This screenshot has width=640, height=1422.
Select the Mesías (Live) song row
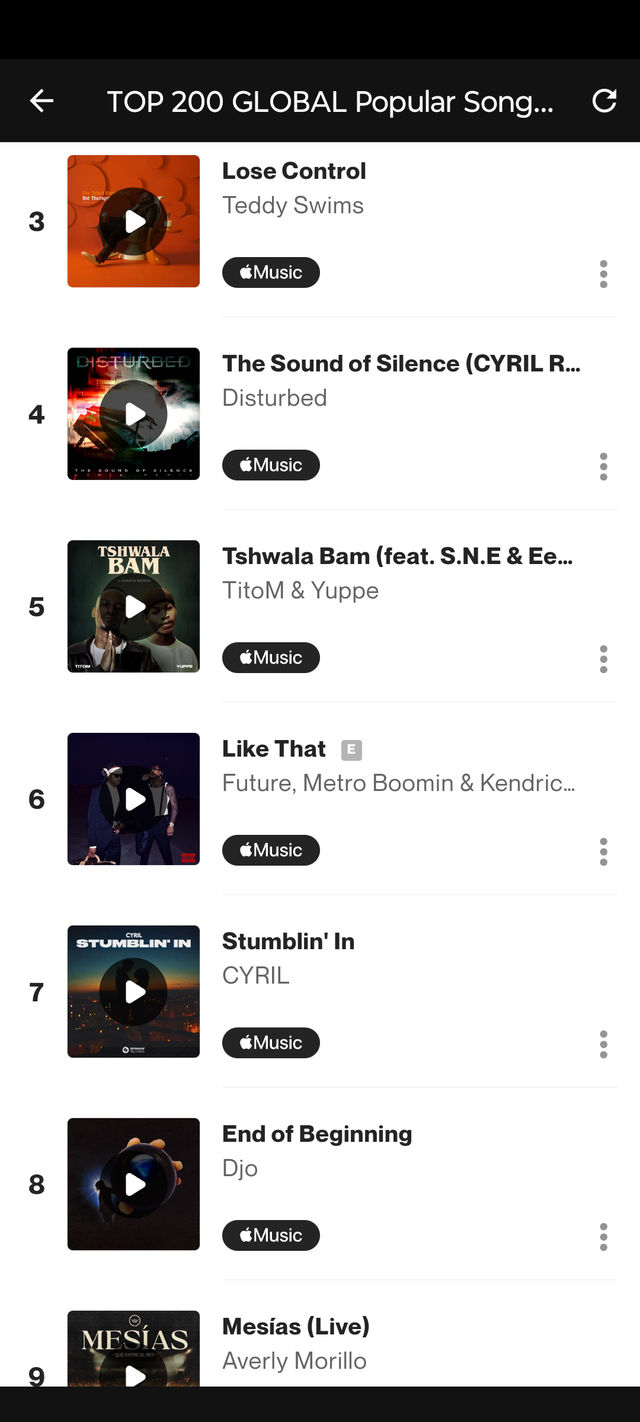[x=400, y=1345]
